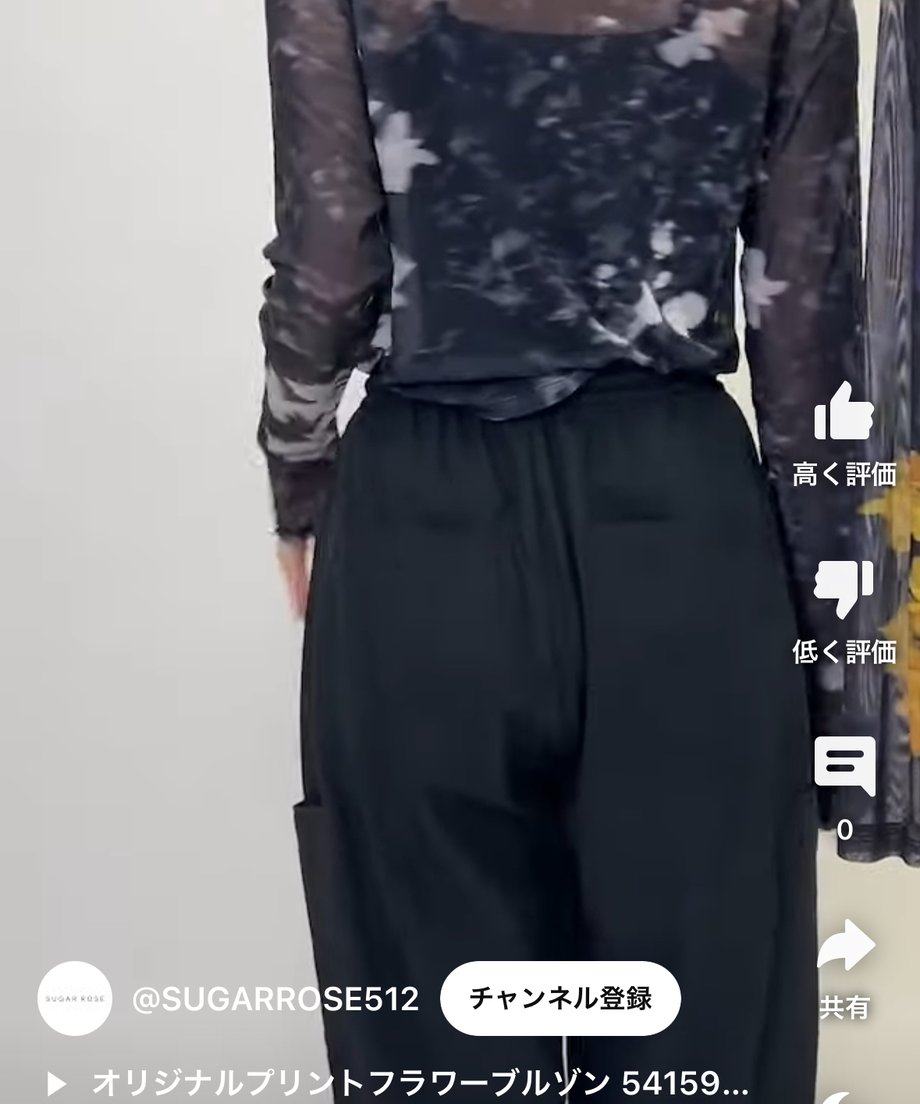Open the SUGAR ROSE channel avatar
Viewport: 920px width, 1104px height.
tap(75, 997)
